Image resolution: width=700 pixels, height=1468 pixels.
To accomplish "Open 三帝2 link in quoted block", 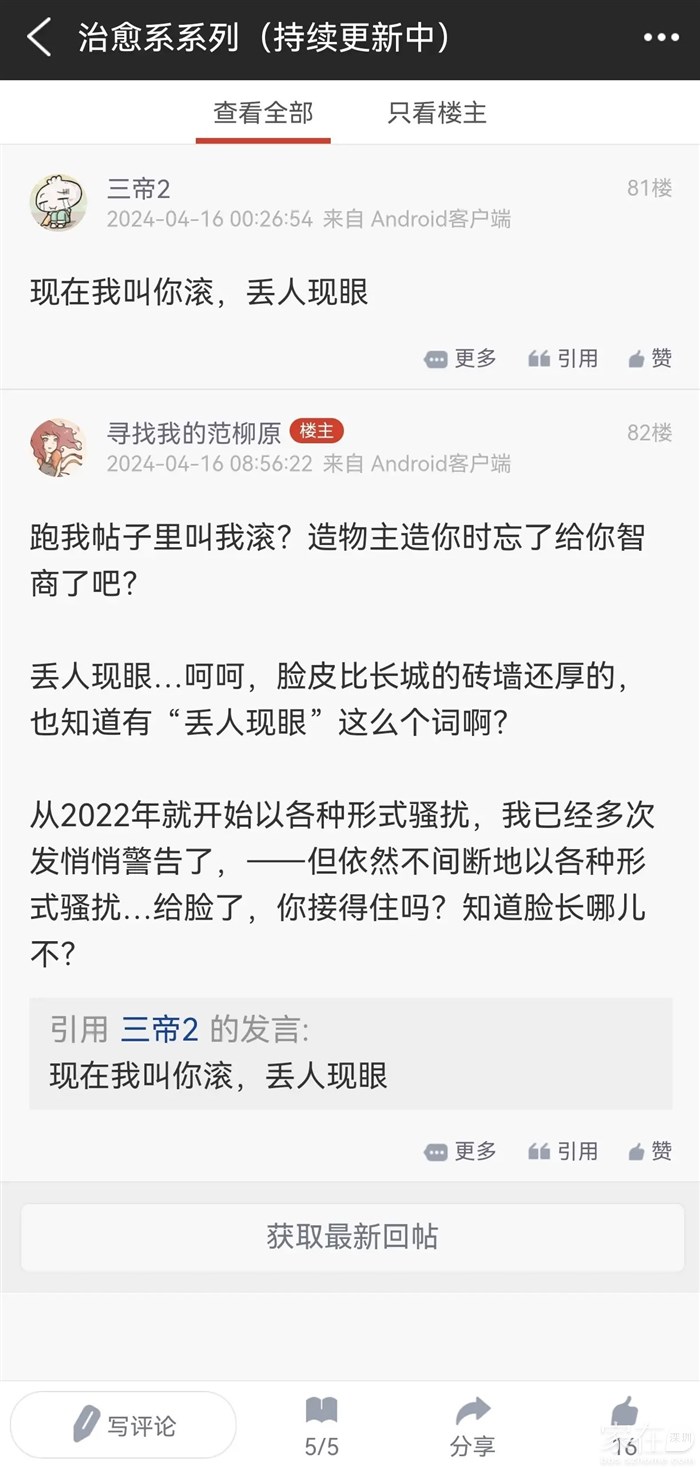I will pyautogui.click(x=160, y=1029).
